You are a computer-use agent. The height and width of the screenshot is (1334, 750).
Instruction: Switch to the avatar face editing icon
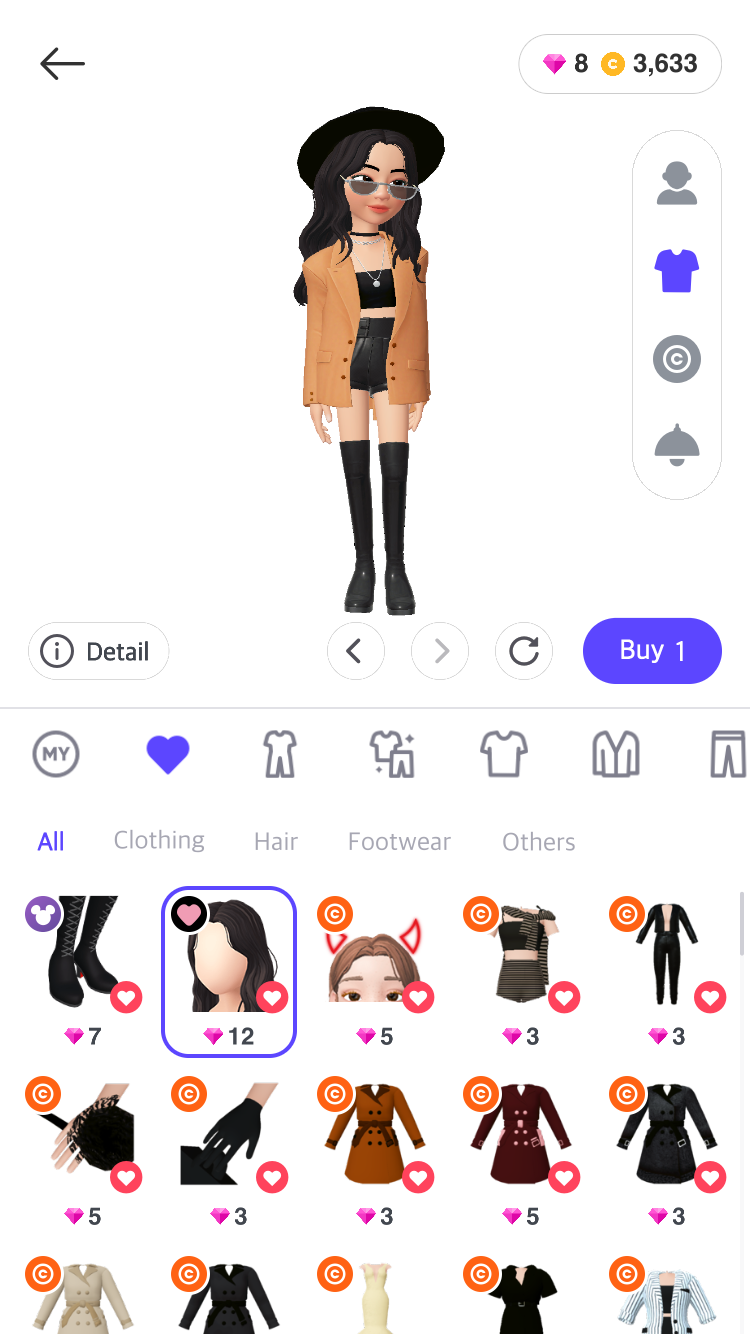(677, 184)
